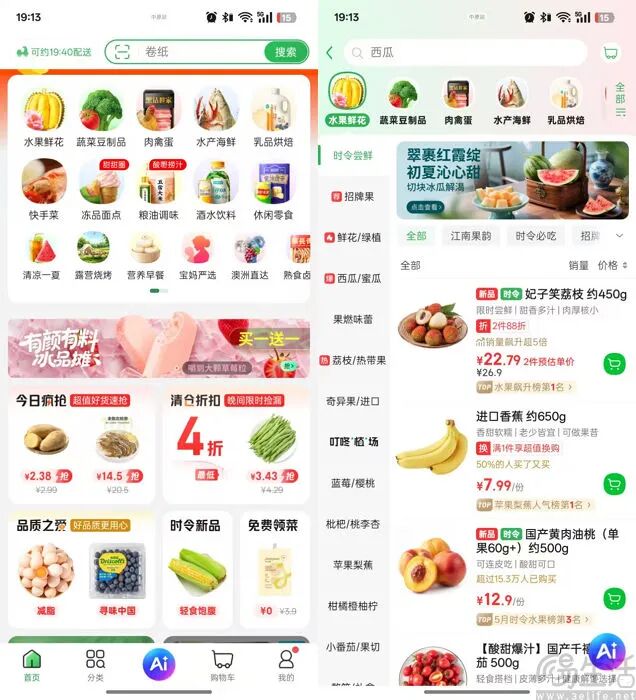The width and height of the screenshot is (636, 700).
Task: Go back using the arrow beside 西瓜 search
Action: tap(330, 53)
